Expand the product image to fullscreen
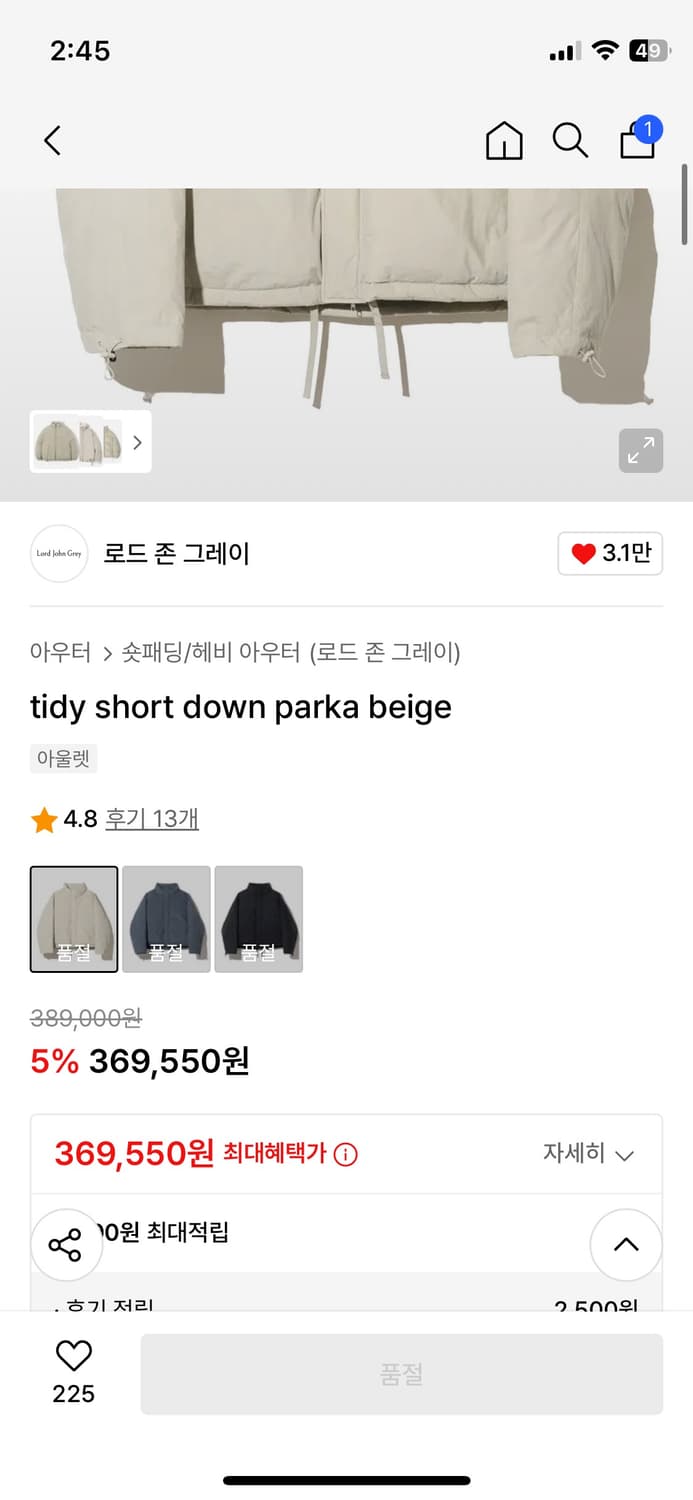The height and width of the screenshot is (1500, 693). click(640, 451)
